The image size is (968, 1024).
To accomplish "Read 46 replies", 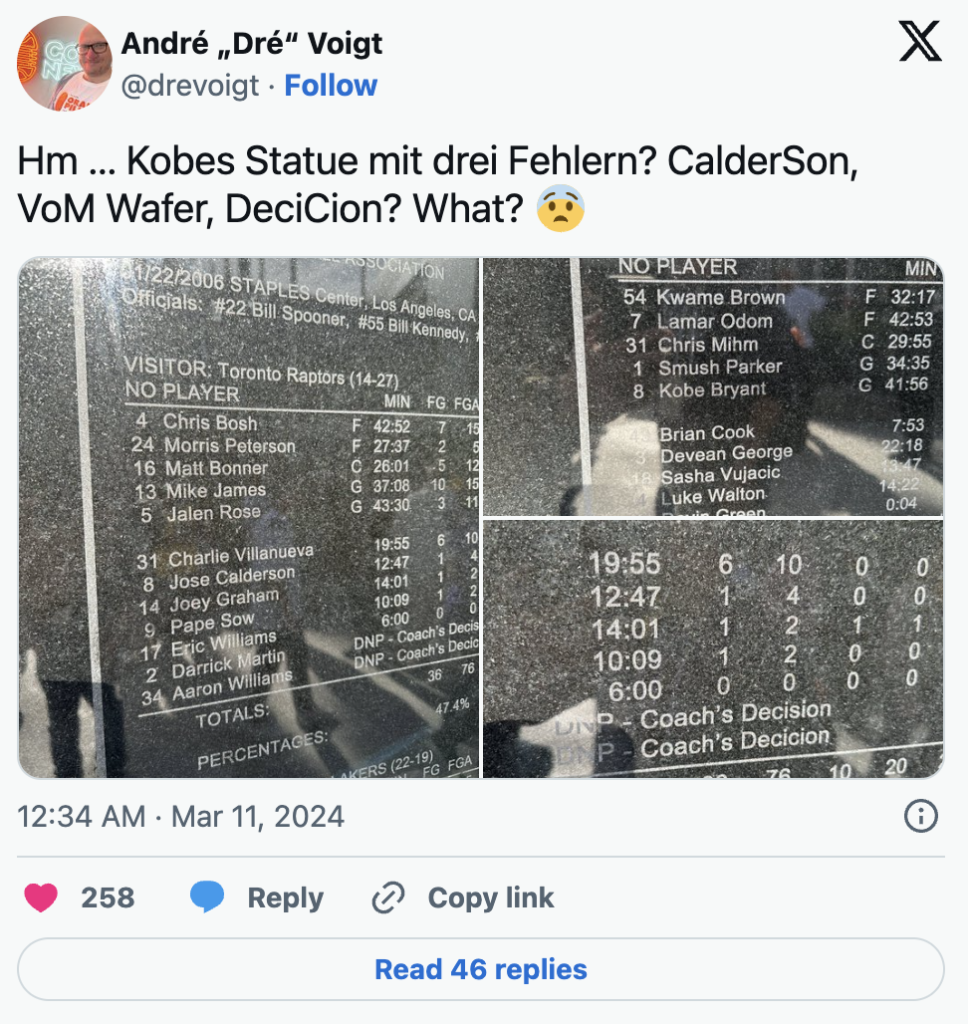I will [481, 969].
